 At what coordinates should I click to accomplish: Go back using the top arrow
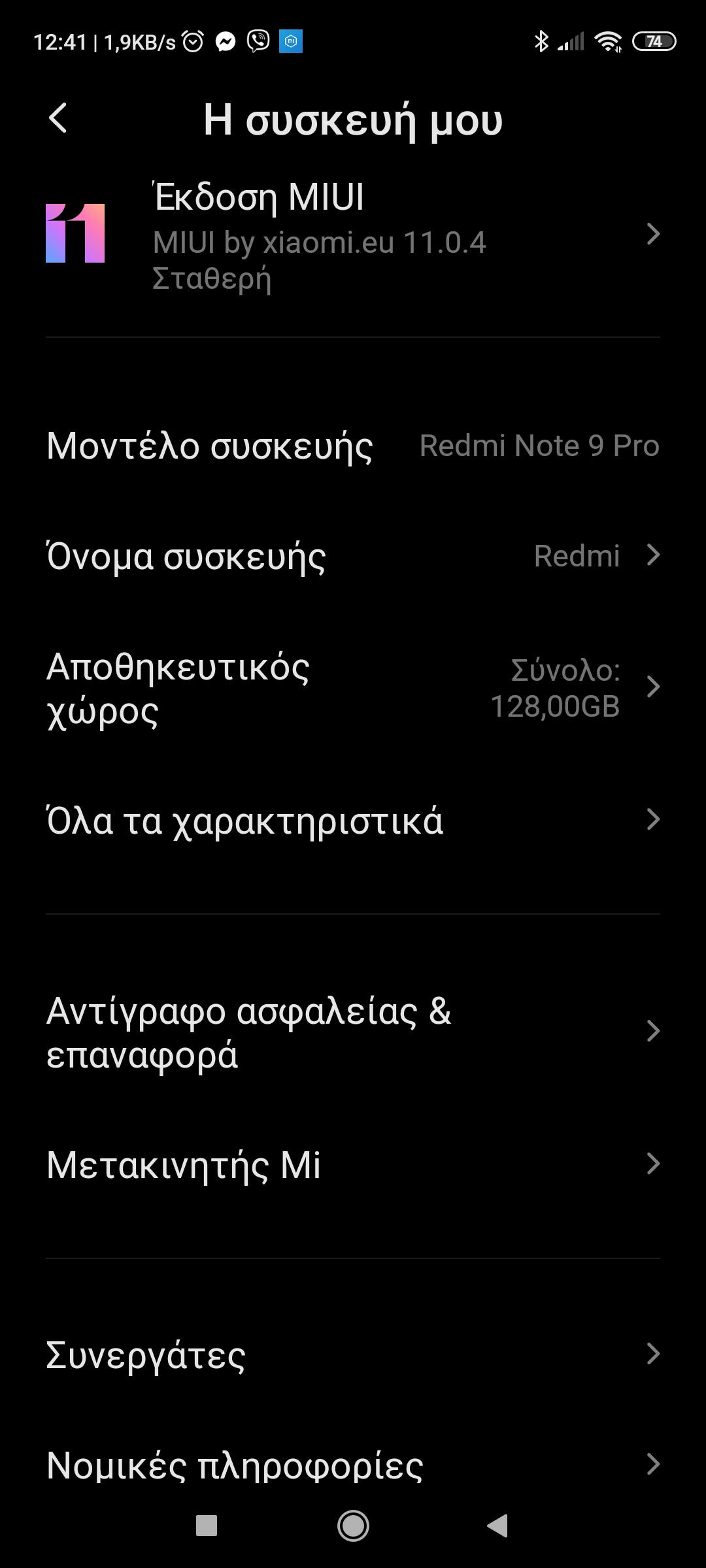(x=58, y=119)
